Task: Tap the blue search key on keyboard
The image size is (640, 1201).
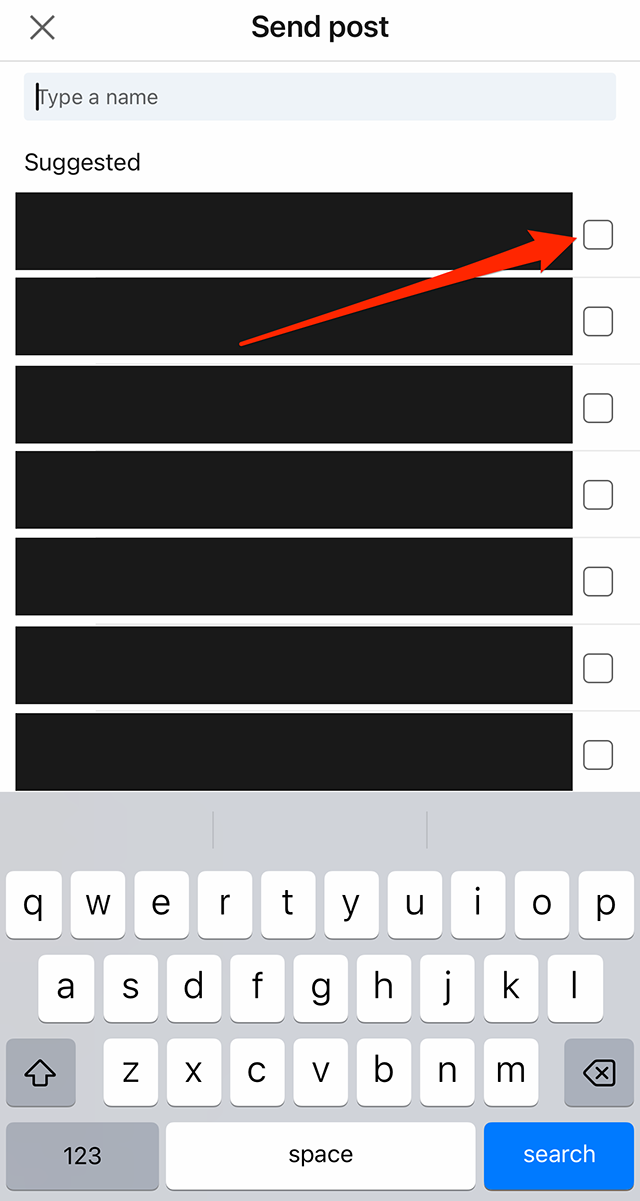Action: [559, 1155]
